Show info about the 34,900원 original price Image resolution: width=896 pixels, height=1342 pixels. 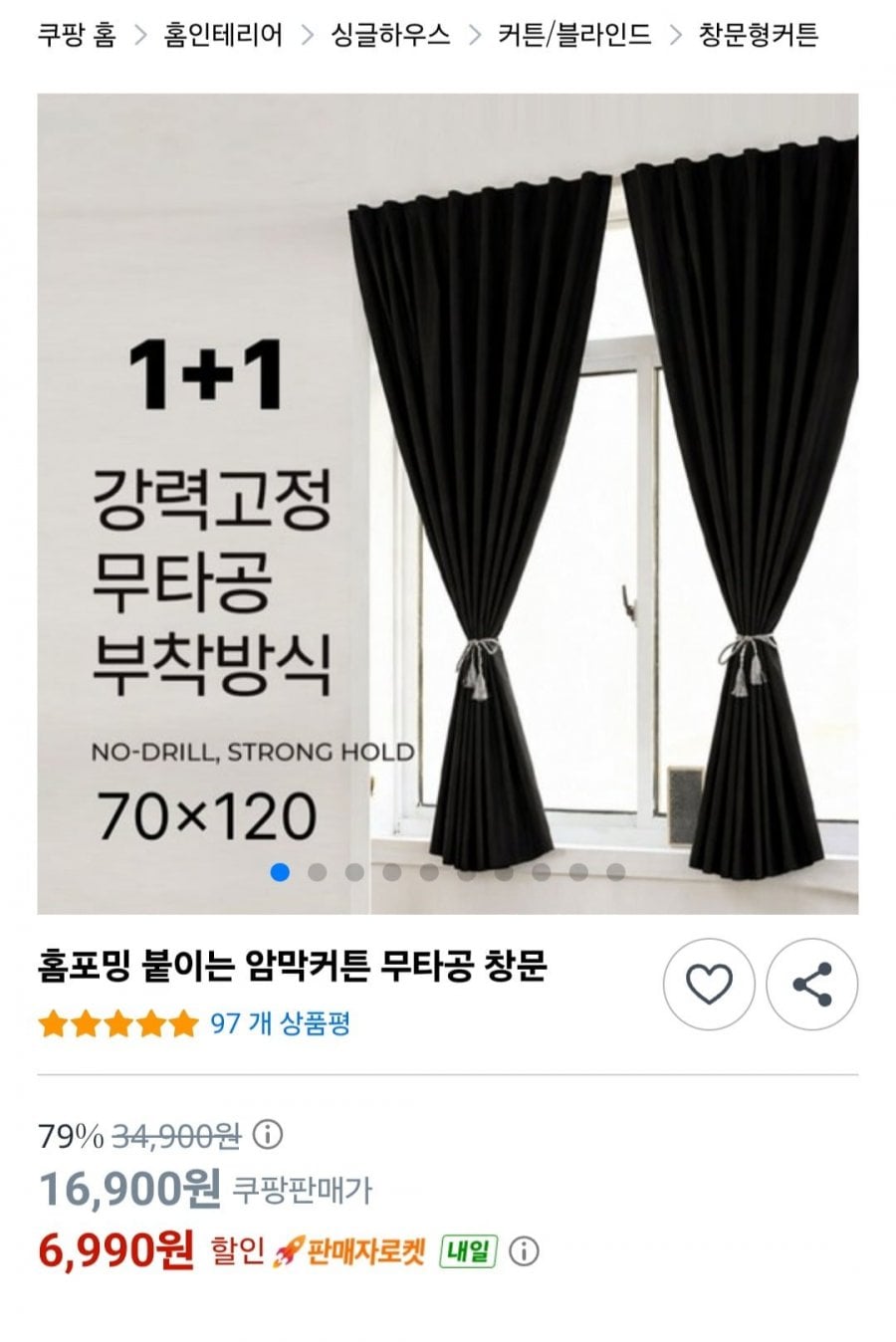(x=268, y=1134)
